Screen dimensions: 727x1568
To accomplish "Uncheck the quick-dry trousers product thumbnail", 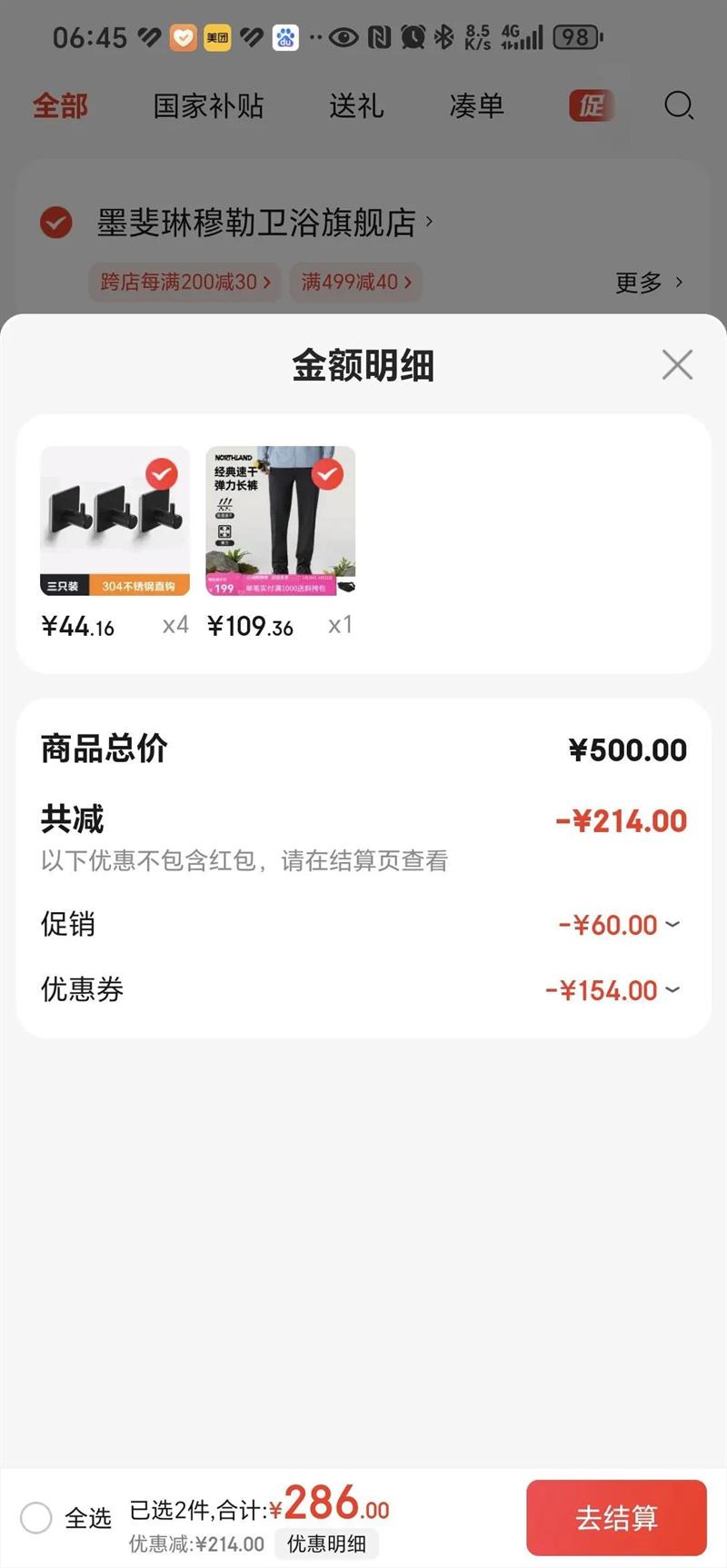I will coord(327,473).
